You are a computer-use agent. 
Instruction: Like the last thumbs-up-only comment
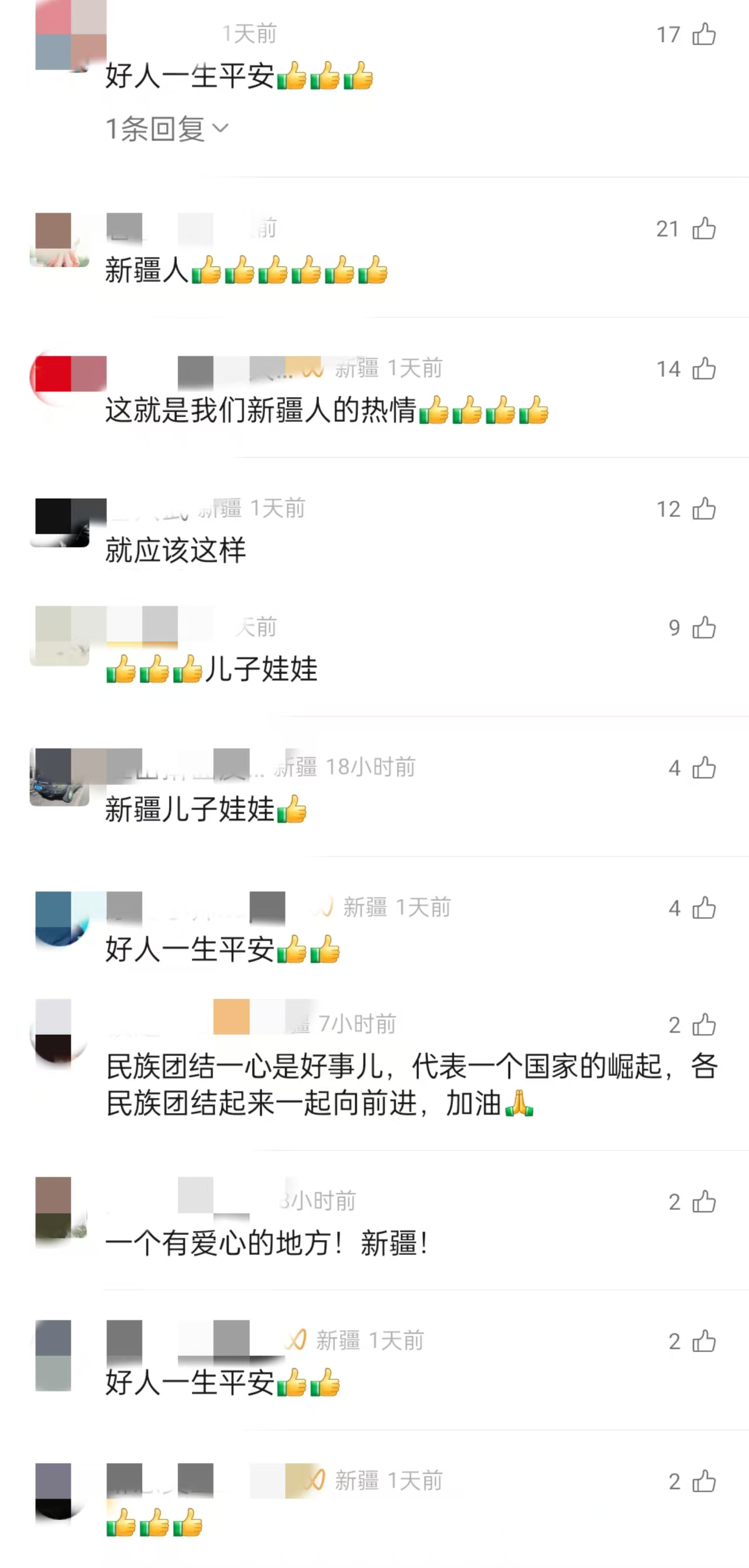pyautogui.click(x=704, y=1481)
